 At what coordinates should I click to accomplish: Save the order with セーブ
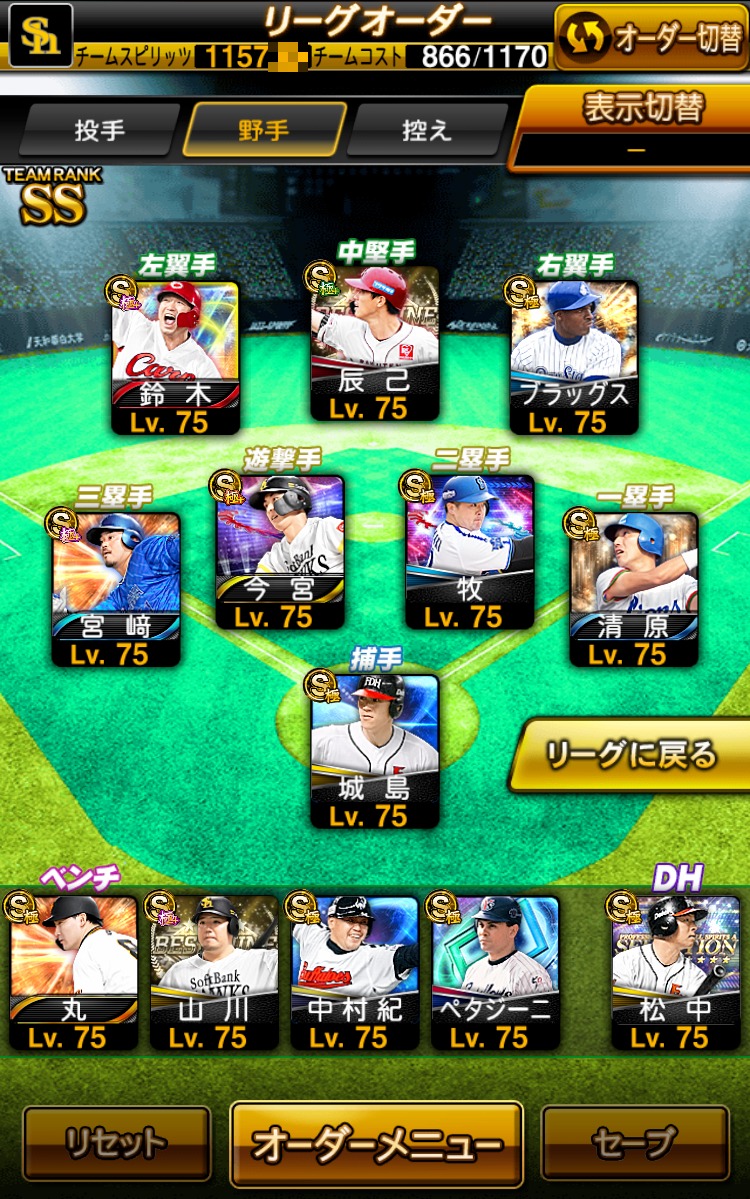pos(635,1143)
